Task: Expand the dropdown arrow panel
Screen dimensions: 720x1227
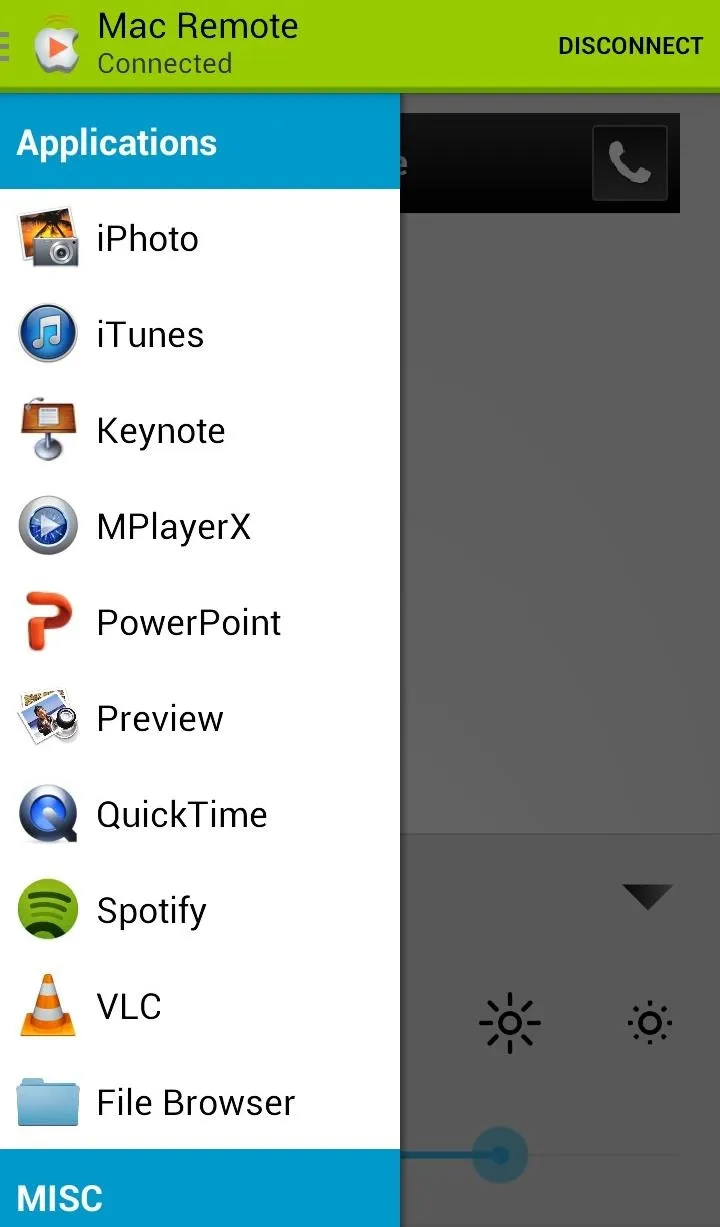Action: [647, 896]
